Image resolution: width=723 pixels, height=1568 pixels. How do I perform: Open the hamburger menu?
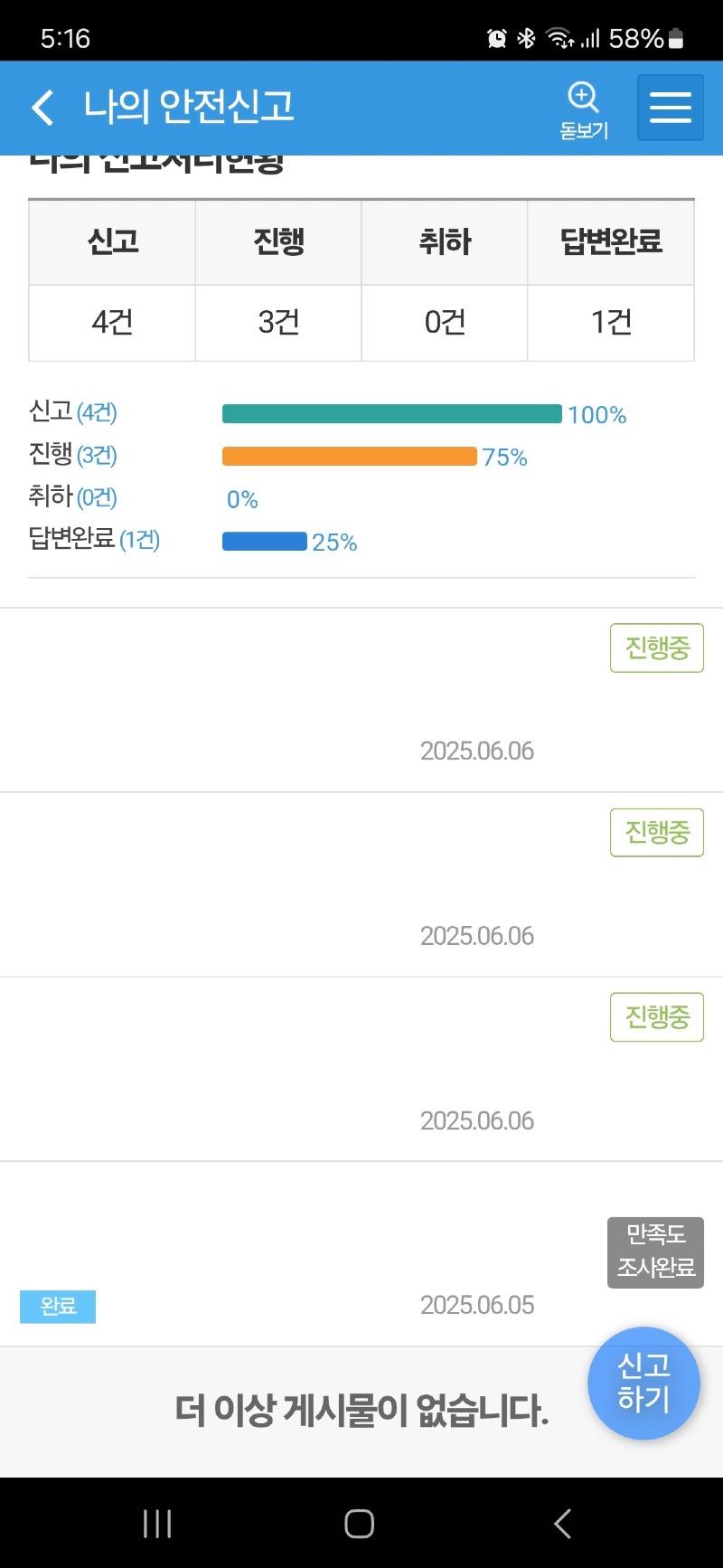click(x=670, y=108)
